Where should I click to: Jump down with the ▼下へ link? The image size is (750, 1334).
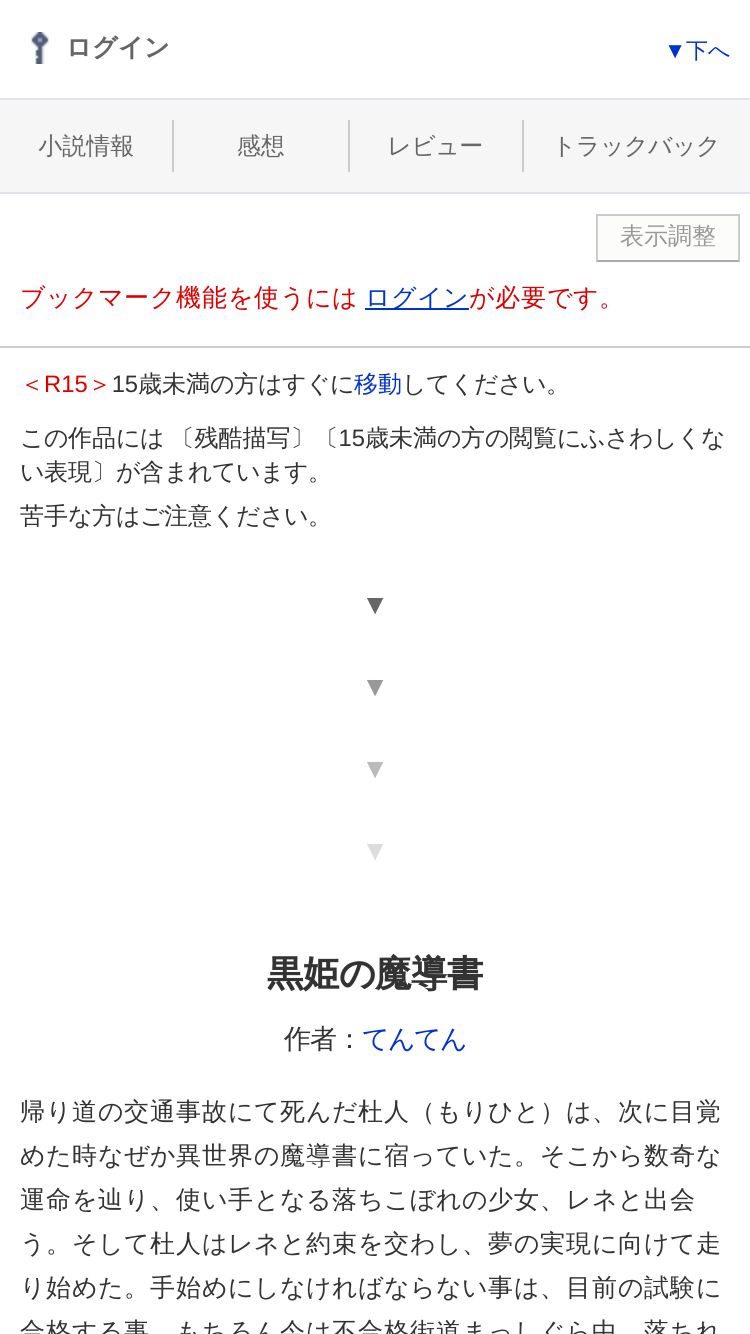[698, 50]
